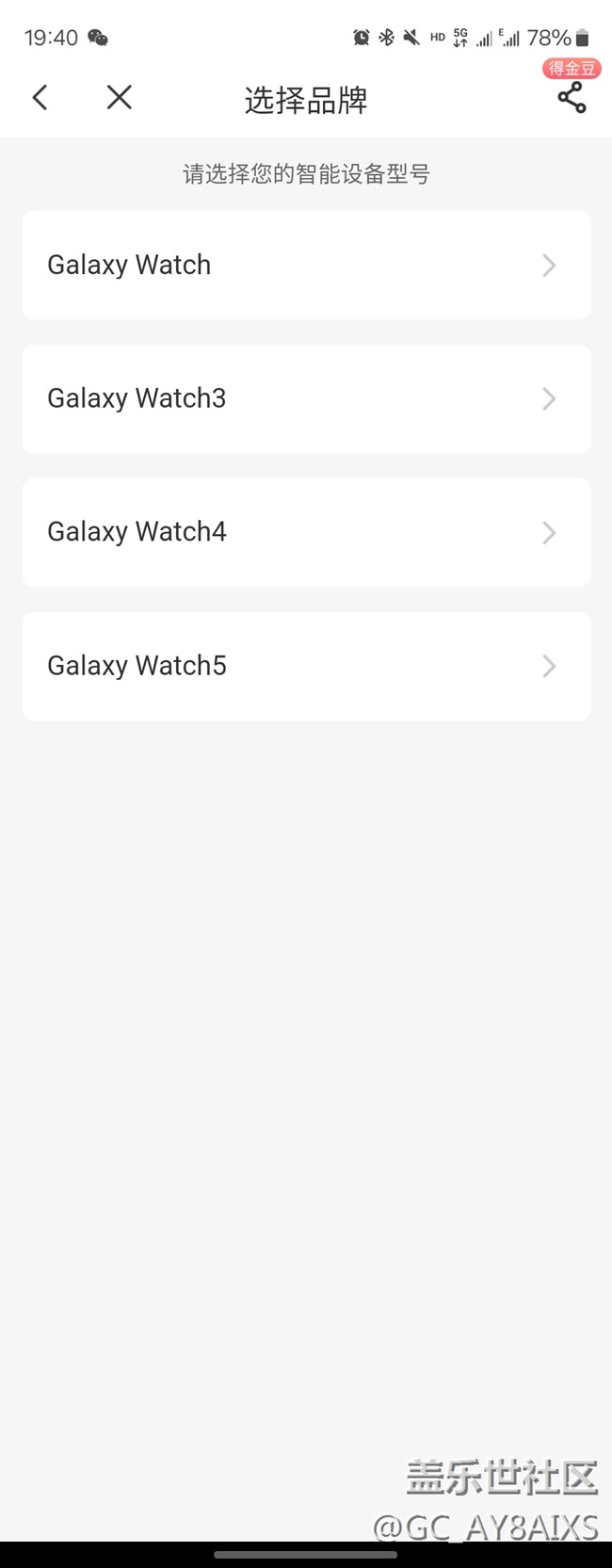
Task: Go back using the top-left arrow
Action: [40, 97]
